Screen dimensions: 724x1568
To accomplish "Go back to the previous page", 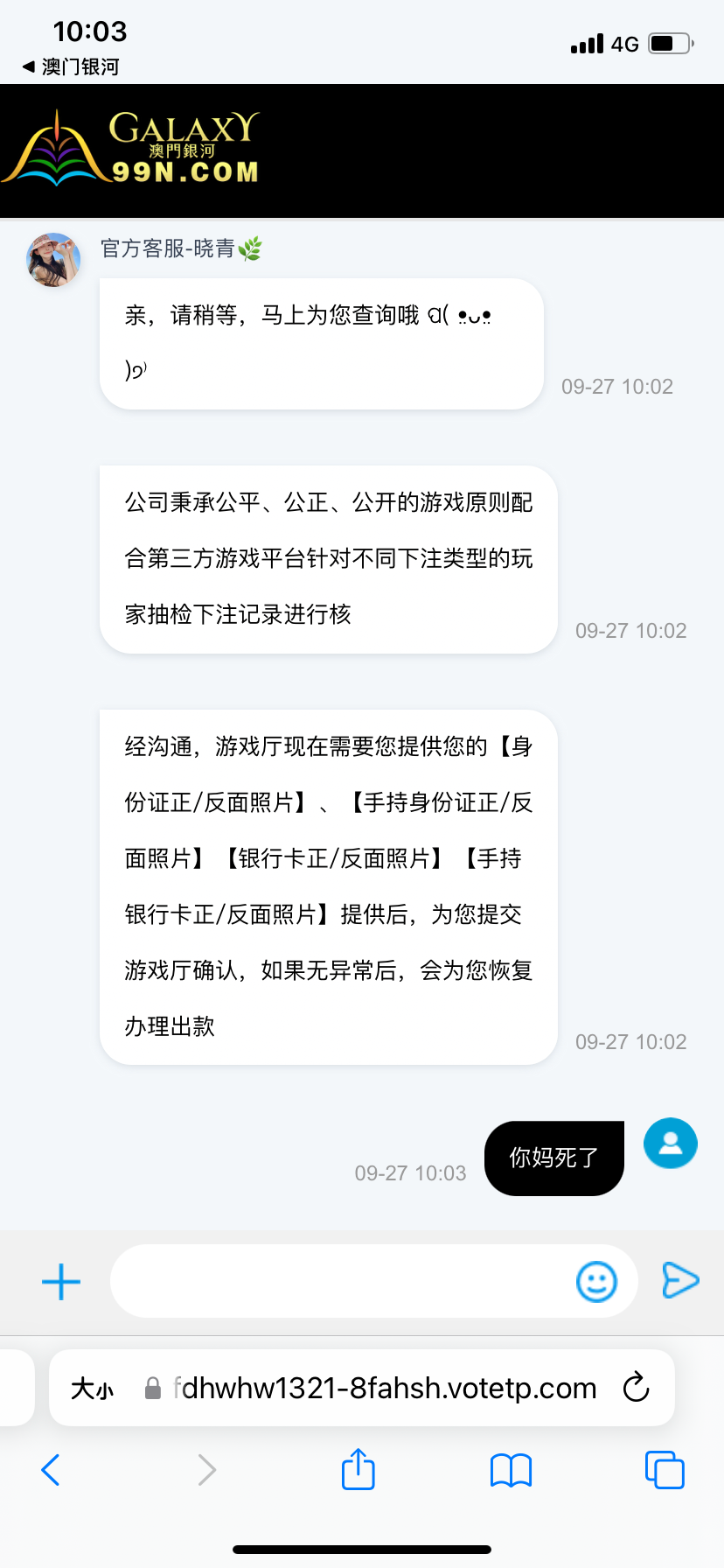I will (51, 1470).
